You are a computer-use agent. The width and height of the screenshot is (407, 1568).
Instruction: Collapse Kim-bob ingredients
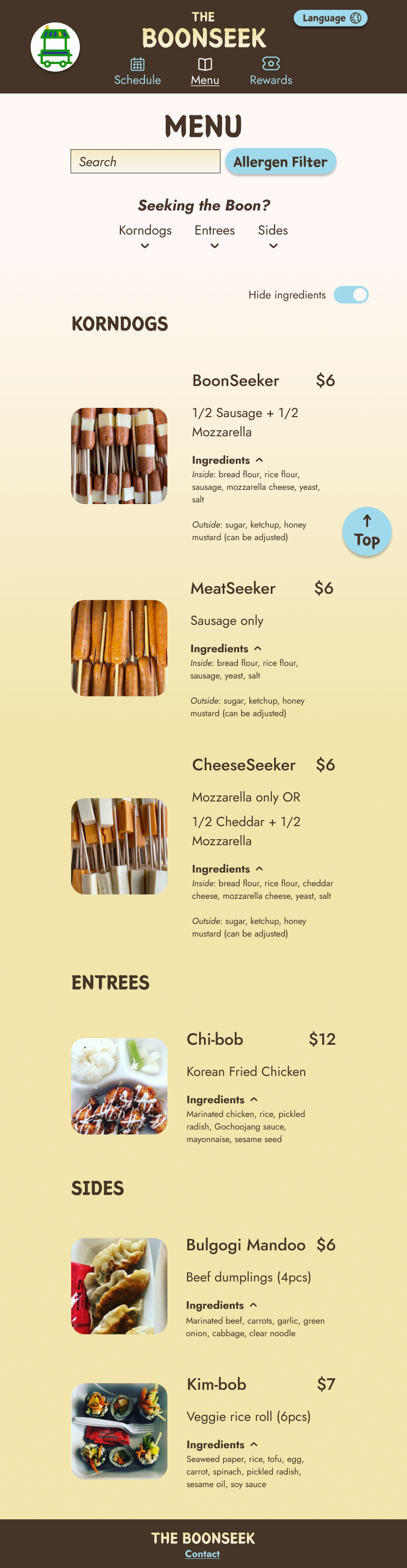pos(222,1445)
